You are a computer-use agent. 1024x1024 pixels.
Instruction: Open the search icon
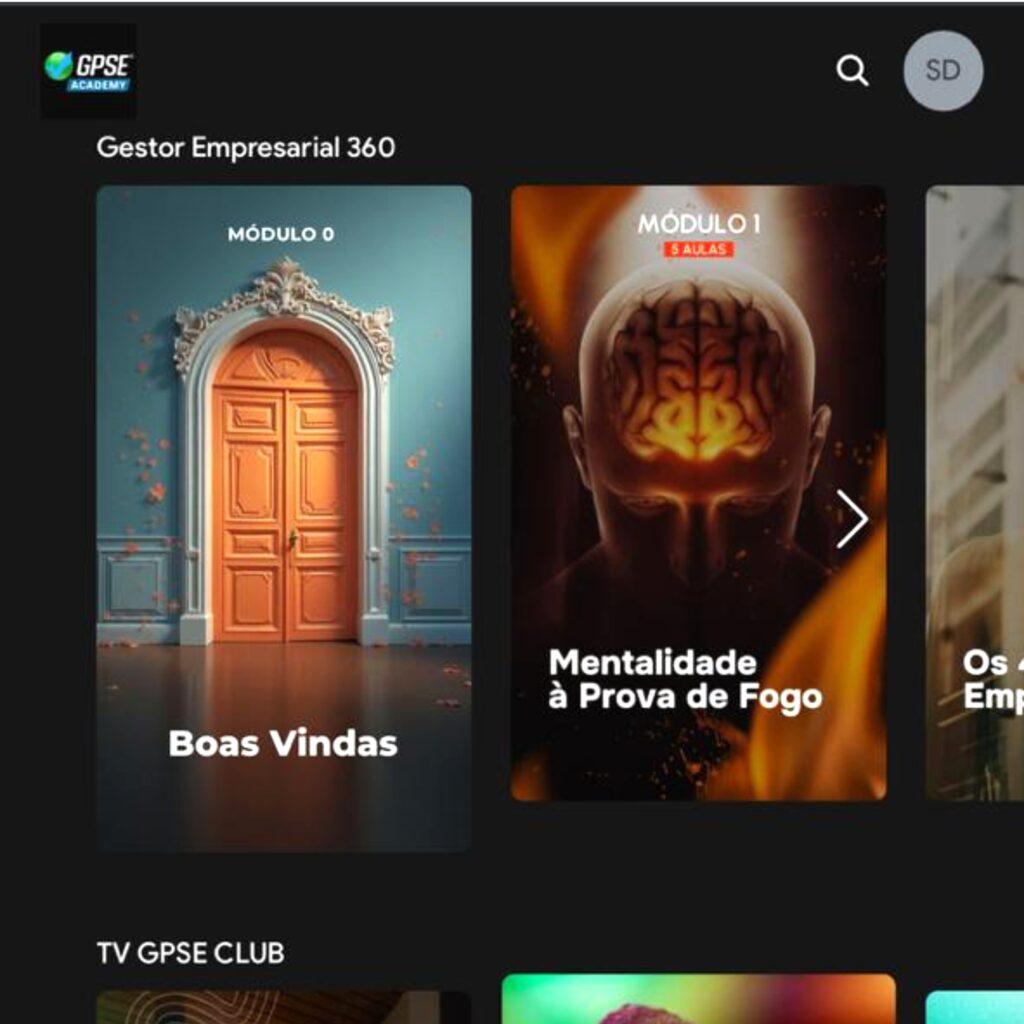tap(852, 70)
